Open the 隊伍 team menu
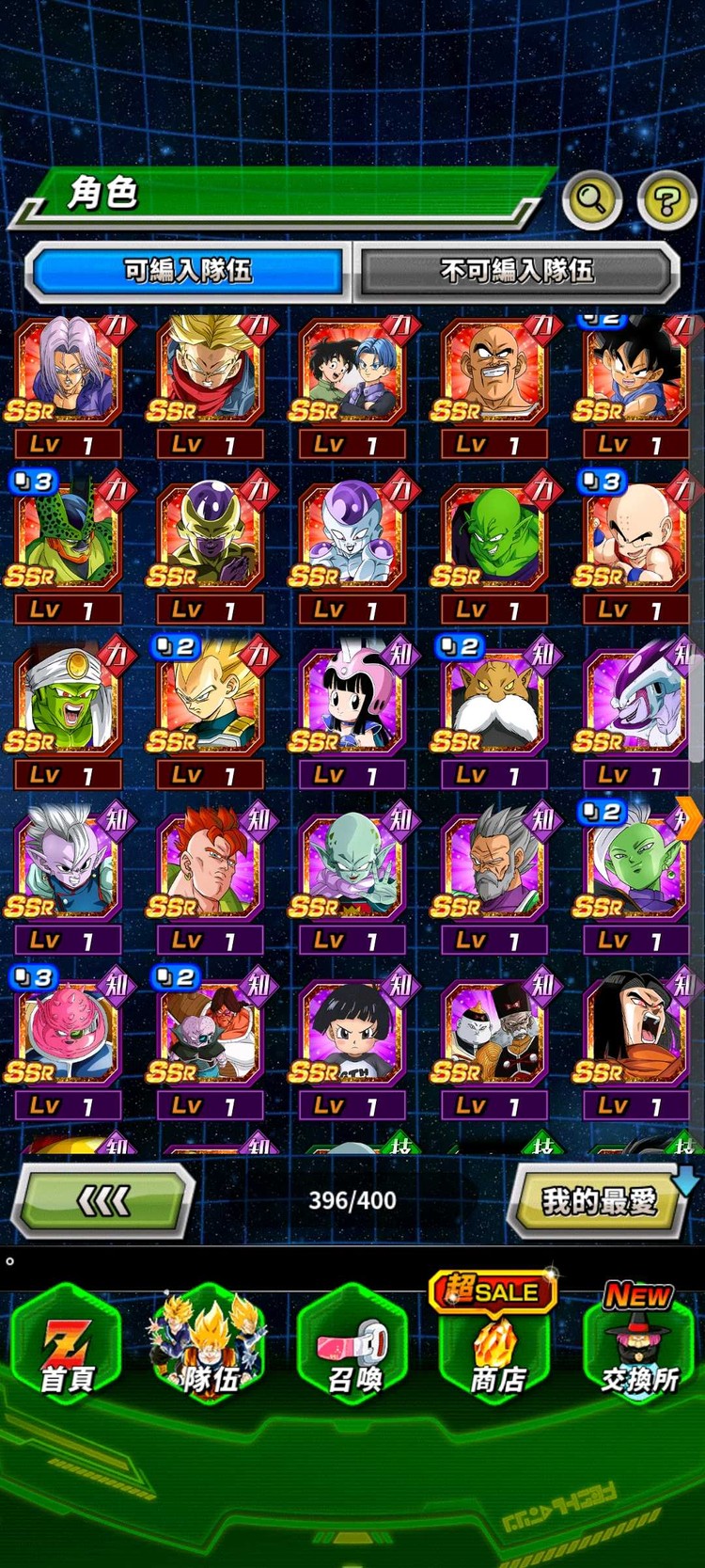 [209, 1347]
